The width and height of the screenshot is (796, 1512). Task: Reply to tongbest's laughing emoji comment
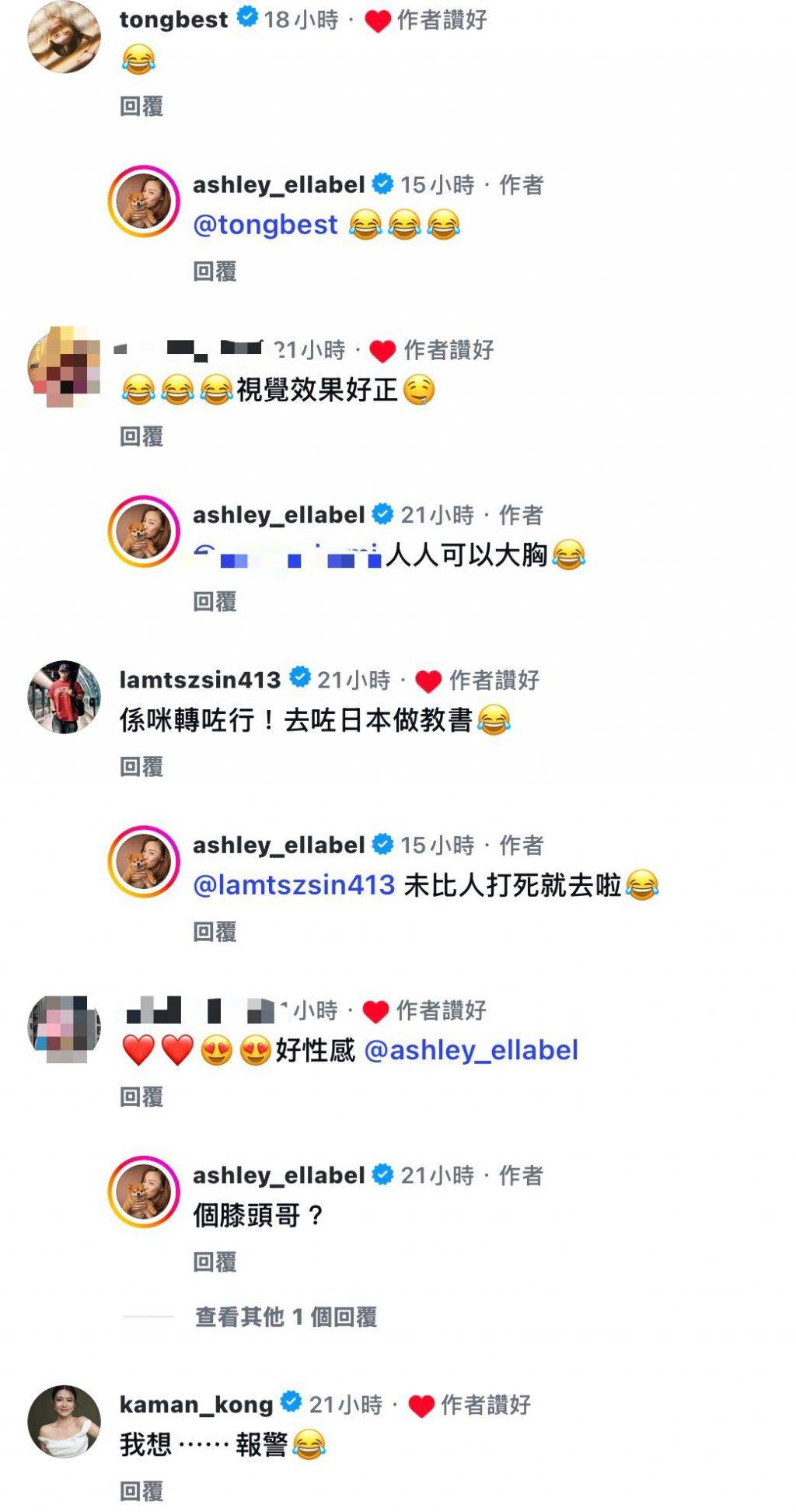click(141, 107)
